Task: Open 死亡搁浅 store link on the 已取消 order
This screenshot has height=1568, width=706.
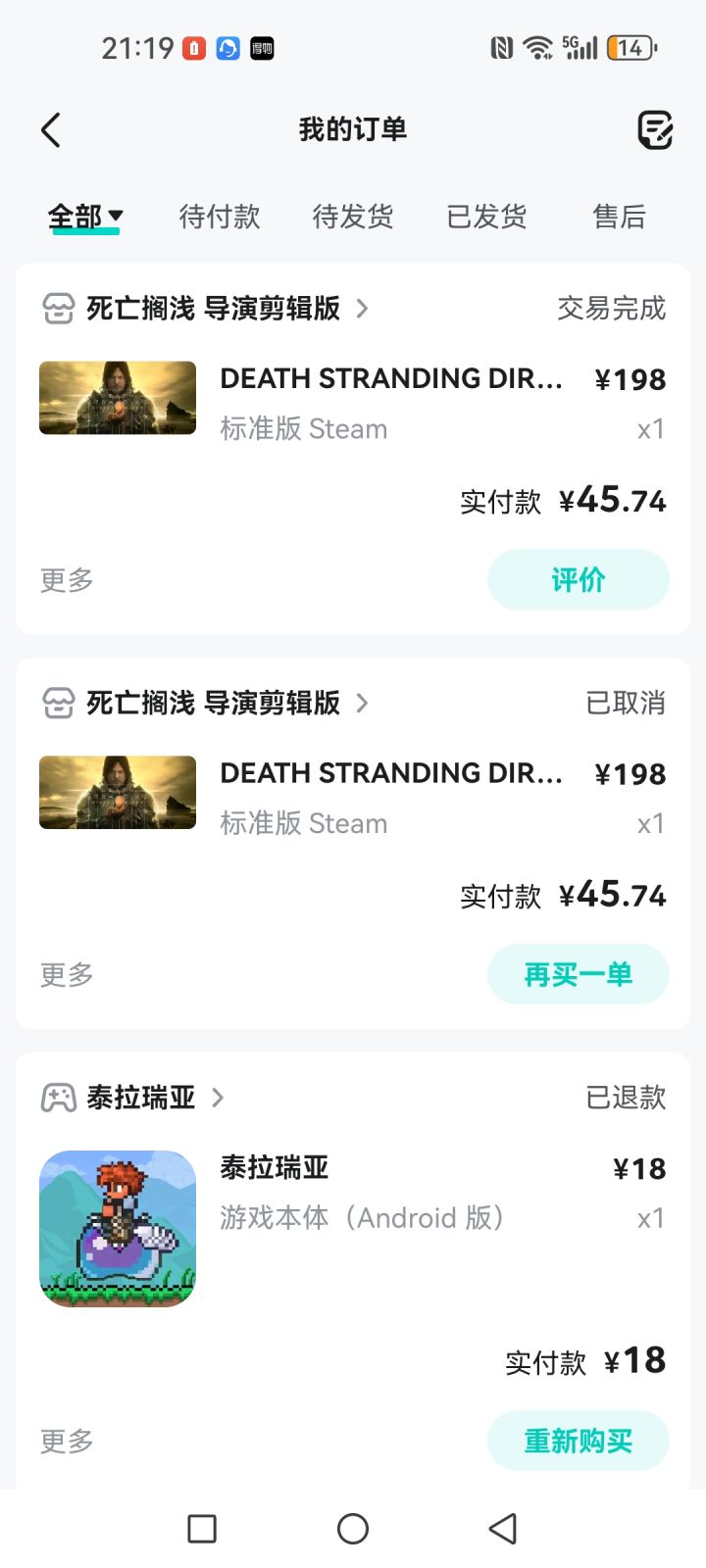Action: coord(213,704)
